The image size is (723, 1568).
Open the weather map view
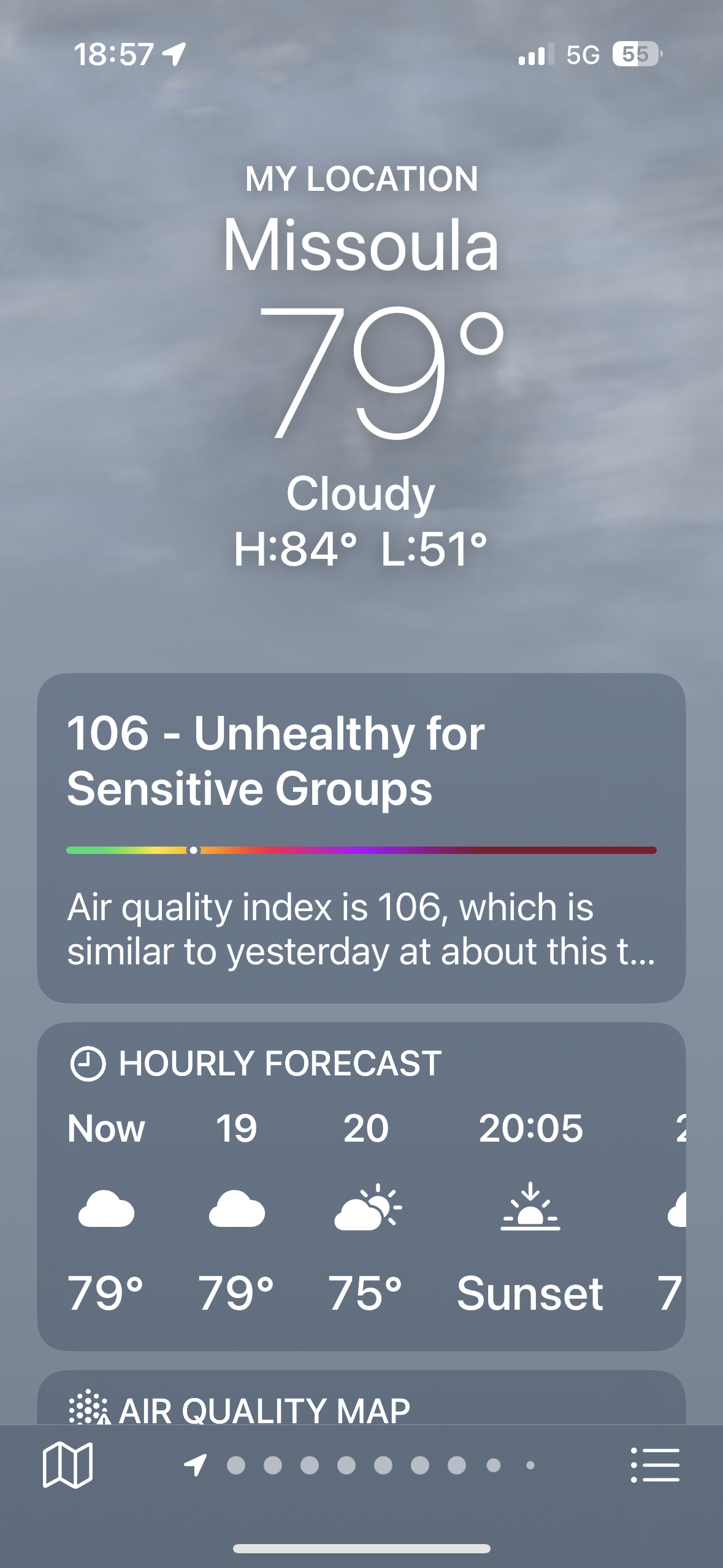tap(67, 1465)
